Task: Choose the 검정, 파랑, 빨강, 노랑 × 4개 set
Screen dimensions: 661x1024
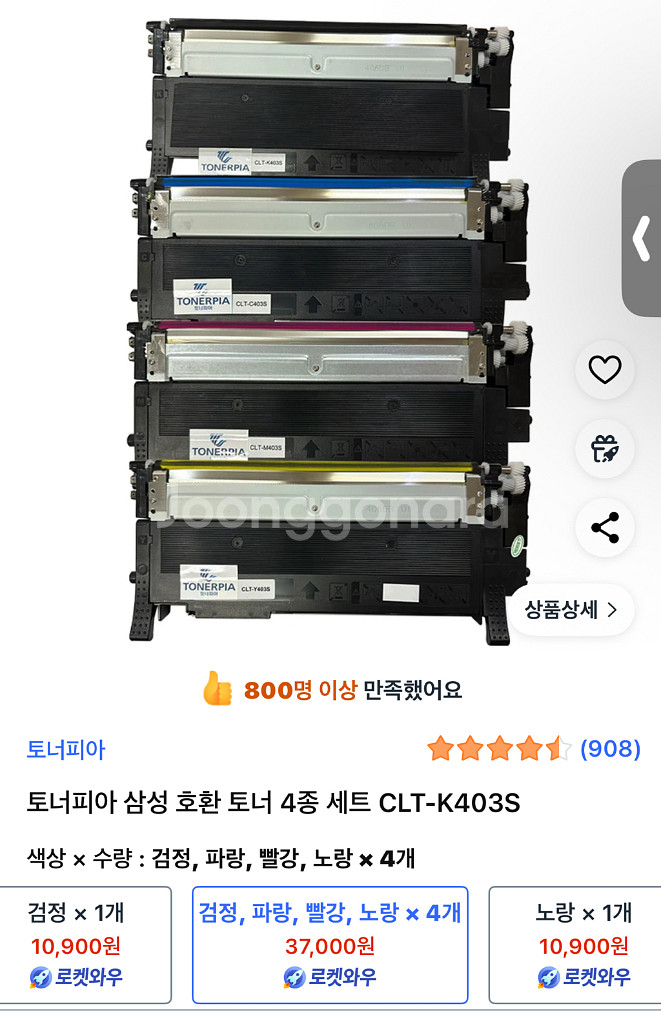Action: tap(330, 944)
